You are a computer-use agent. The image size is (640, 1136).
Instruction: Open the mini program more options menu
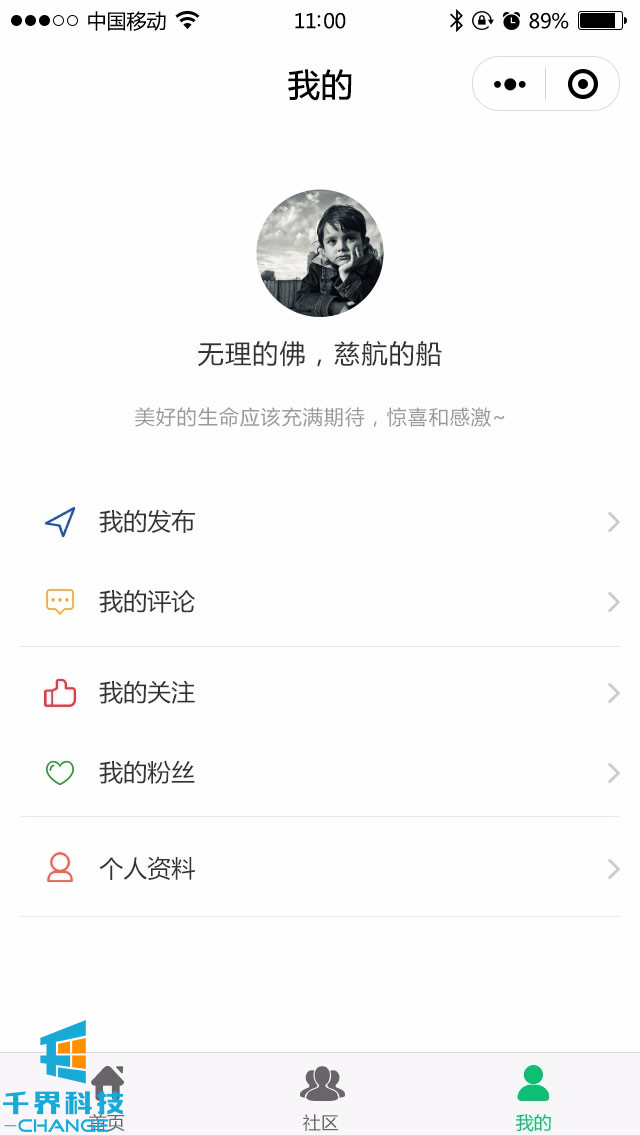[510, 84]
